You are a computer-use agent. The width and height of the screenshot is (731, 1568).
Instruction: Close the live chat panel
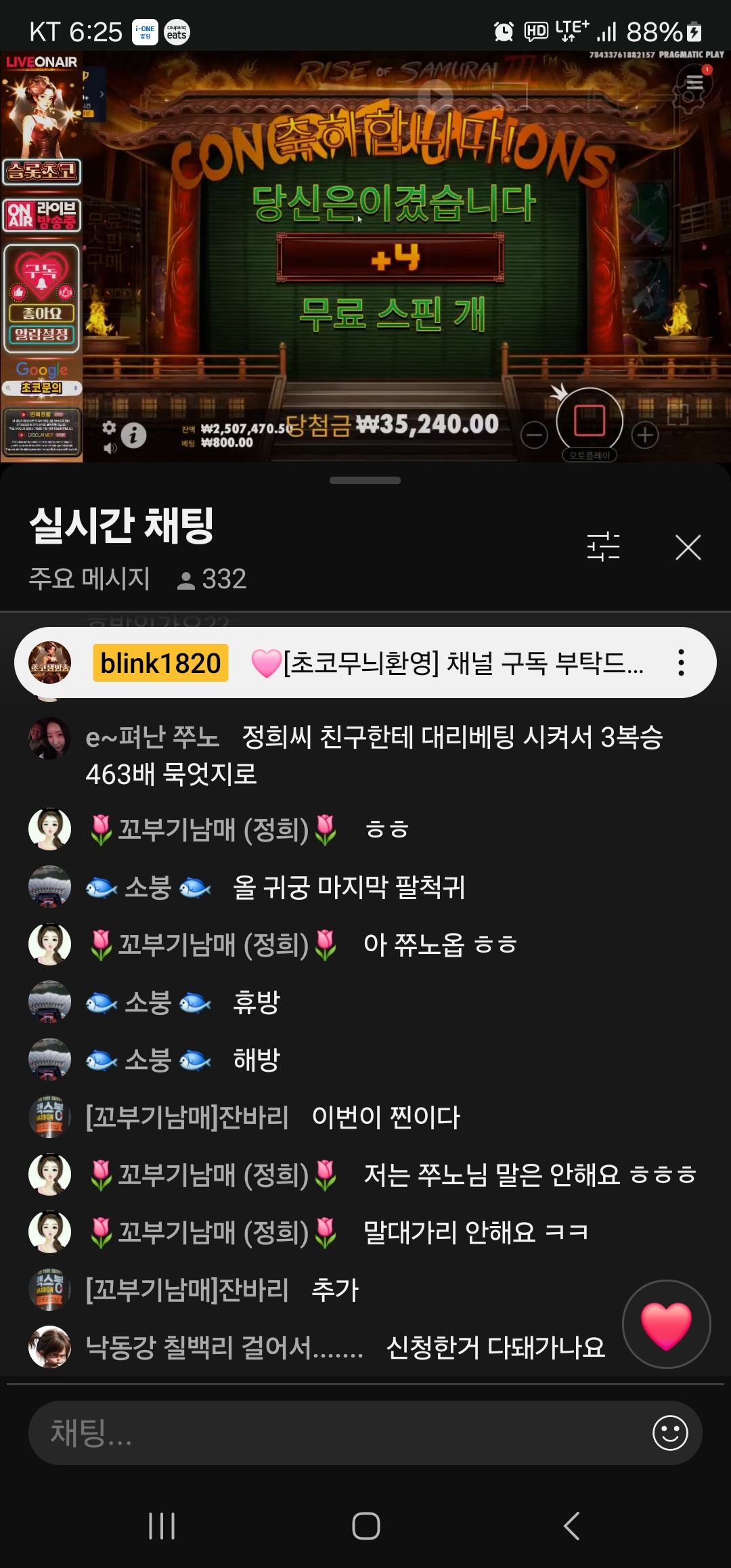pos(688,548)
